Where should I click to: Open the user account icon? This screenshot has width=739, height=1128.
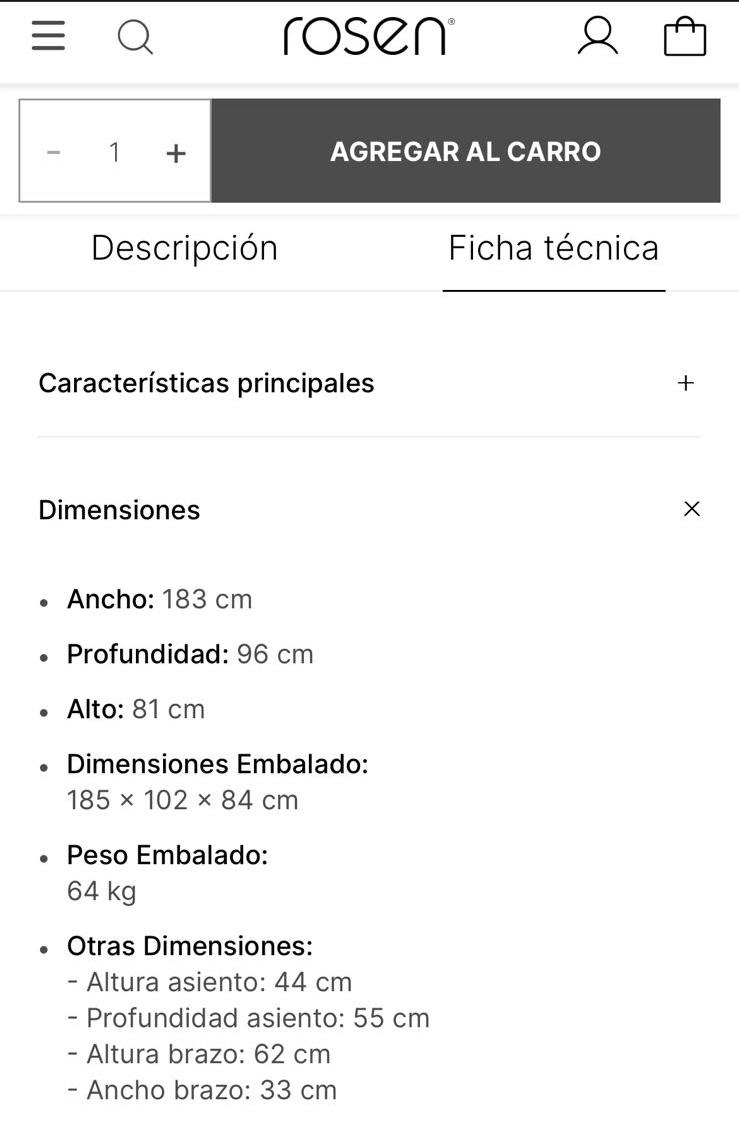[x=597, y=36]
